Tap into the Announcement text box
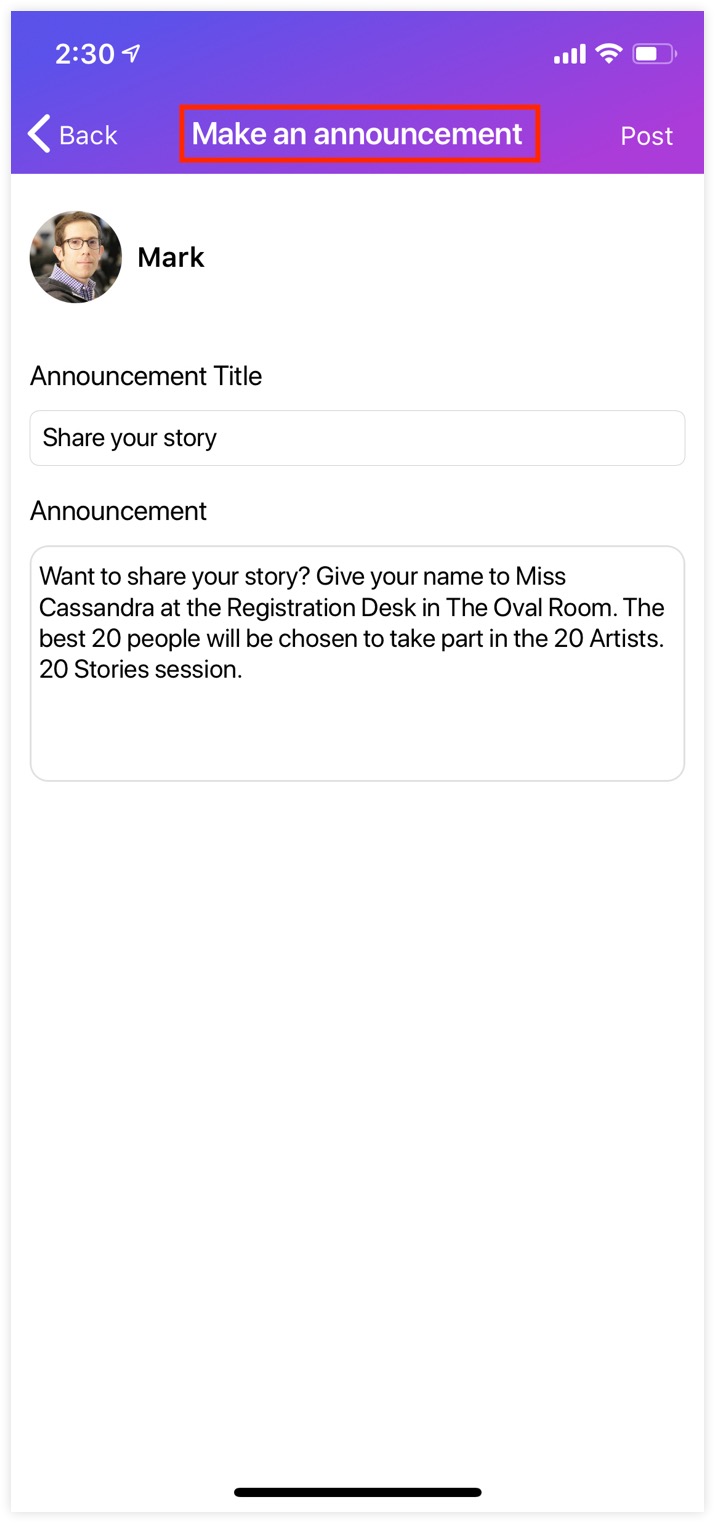The height and width of the screenshot is (1523, 715). (x=357, y=663)
